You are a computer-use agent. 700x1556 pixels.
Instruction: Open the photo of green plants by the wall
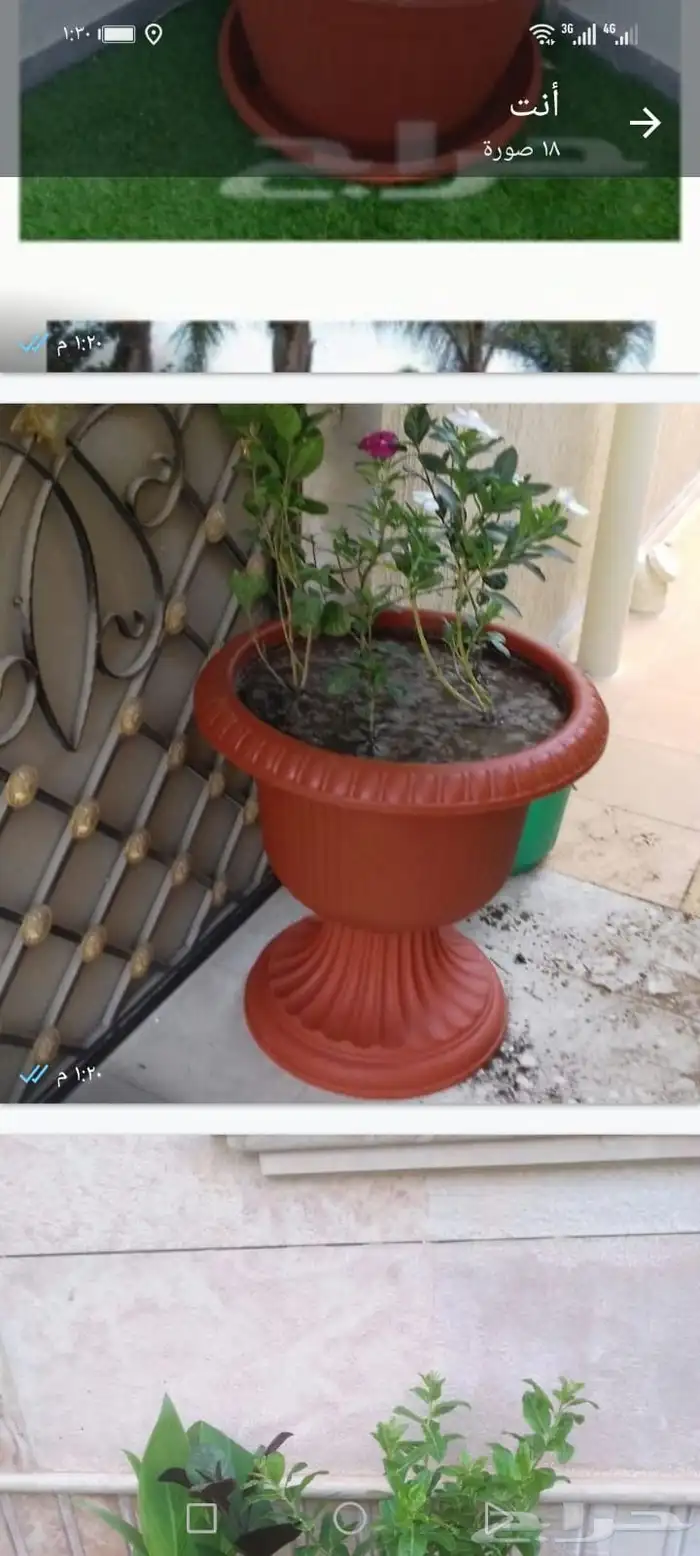coord(350,1300)
